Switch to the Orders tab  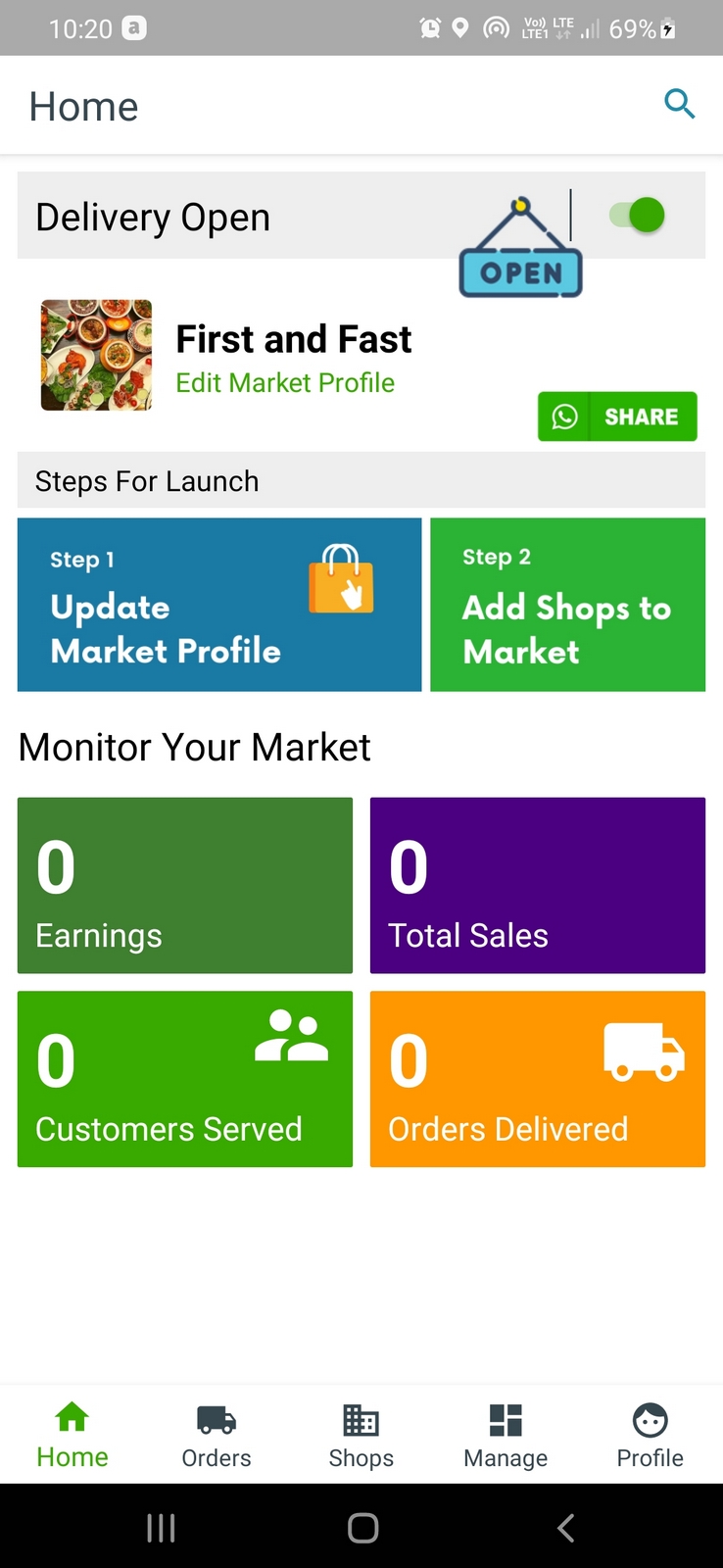[x=217, y=1435]
